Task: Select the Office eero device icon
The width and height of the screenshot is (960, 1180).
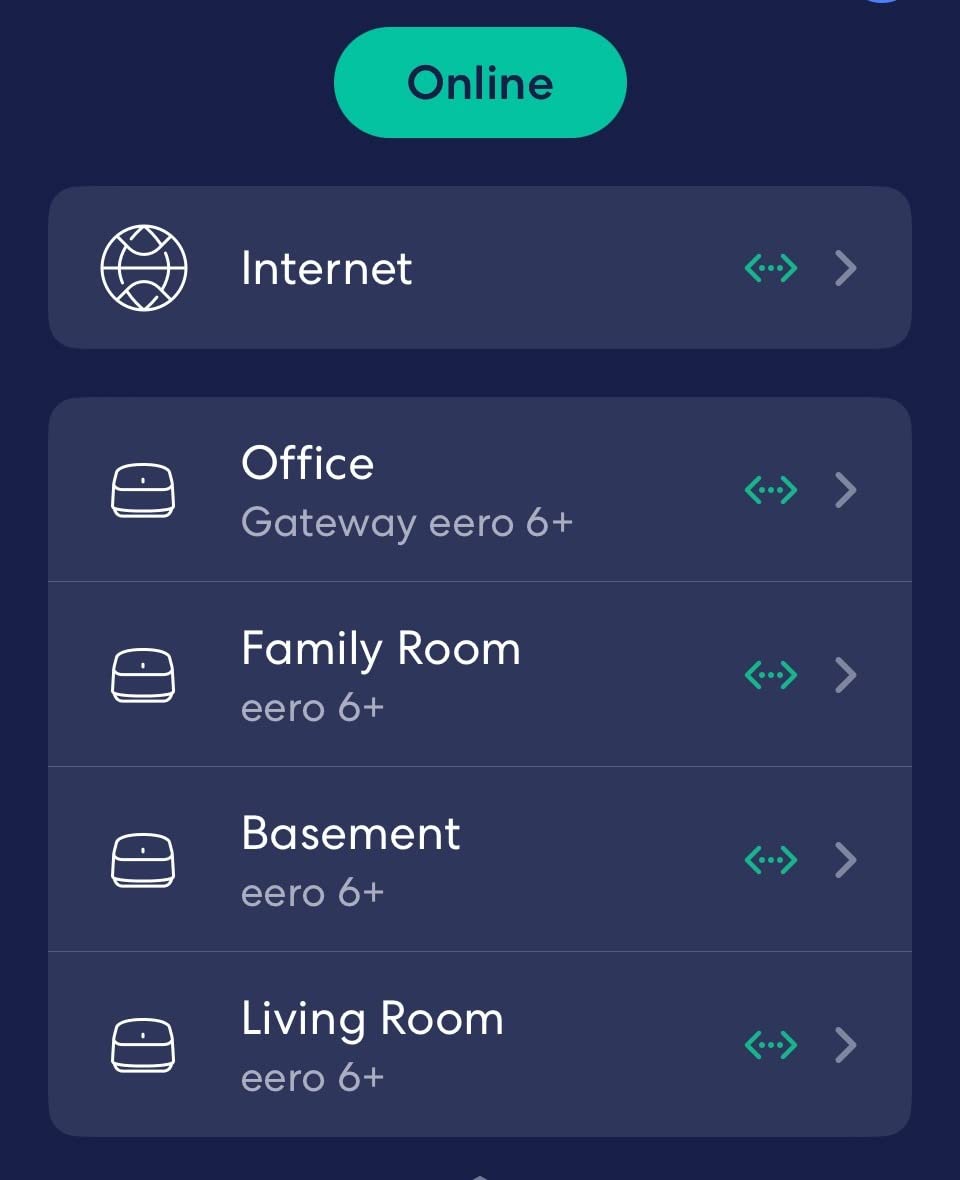Action: [x=143, y=490]
